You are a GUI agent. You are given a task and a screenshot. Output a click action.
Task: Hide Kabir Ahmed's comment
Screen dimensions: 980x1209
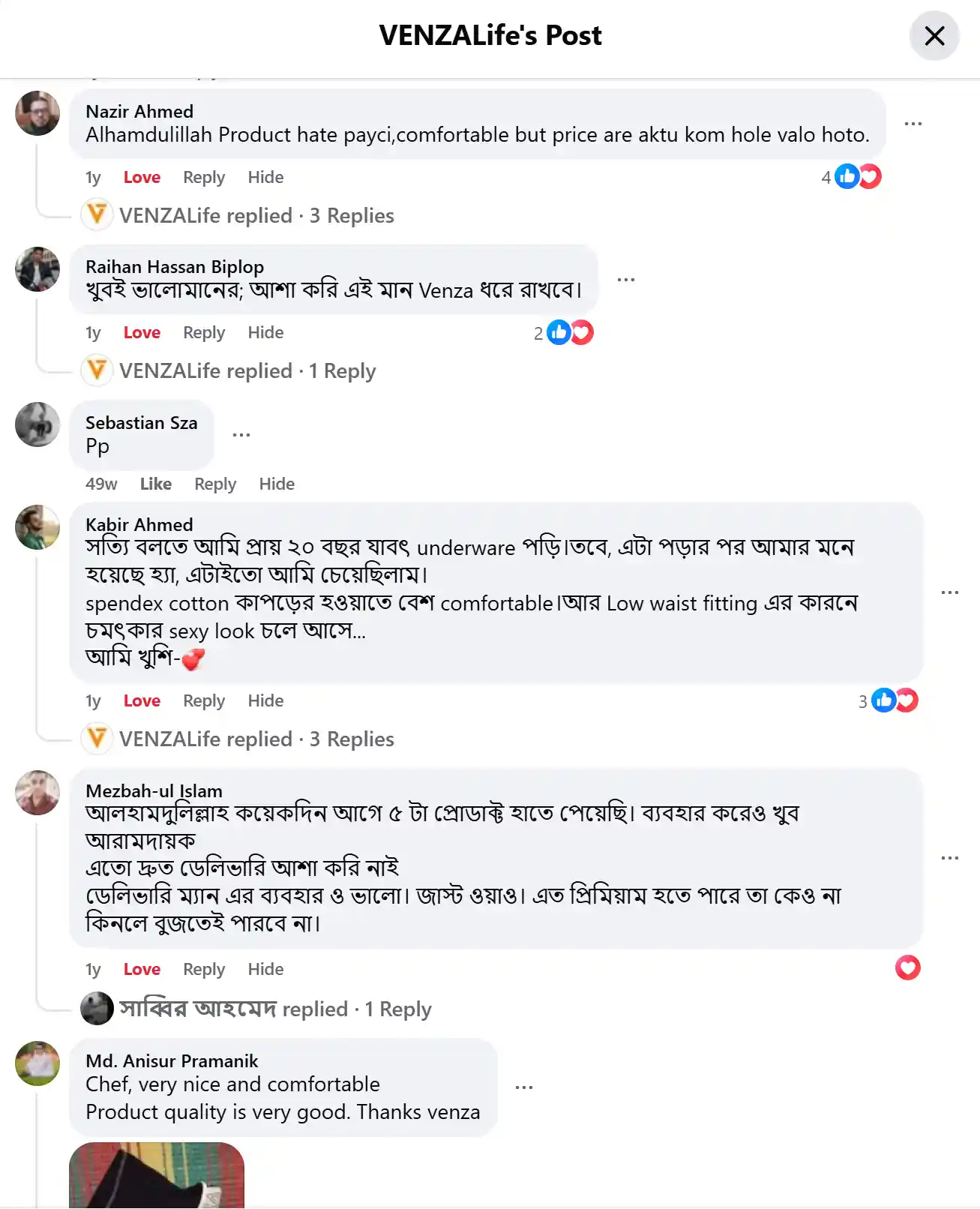tap(265, 701)
